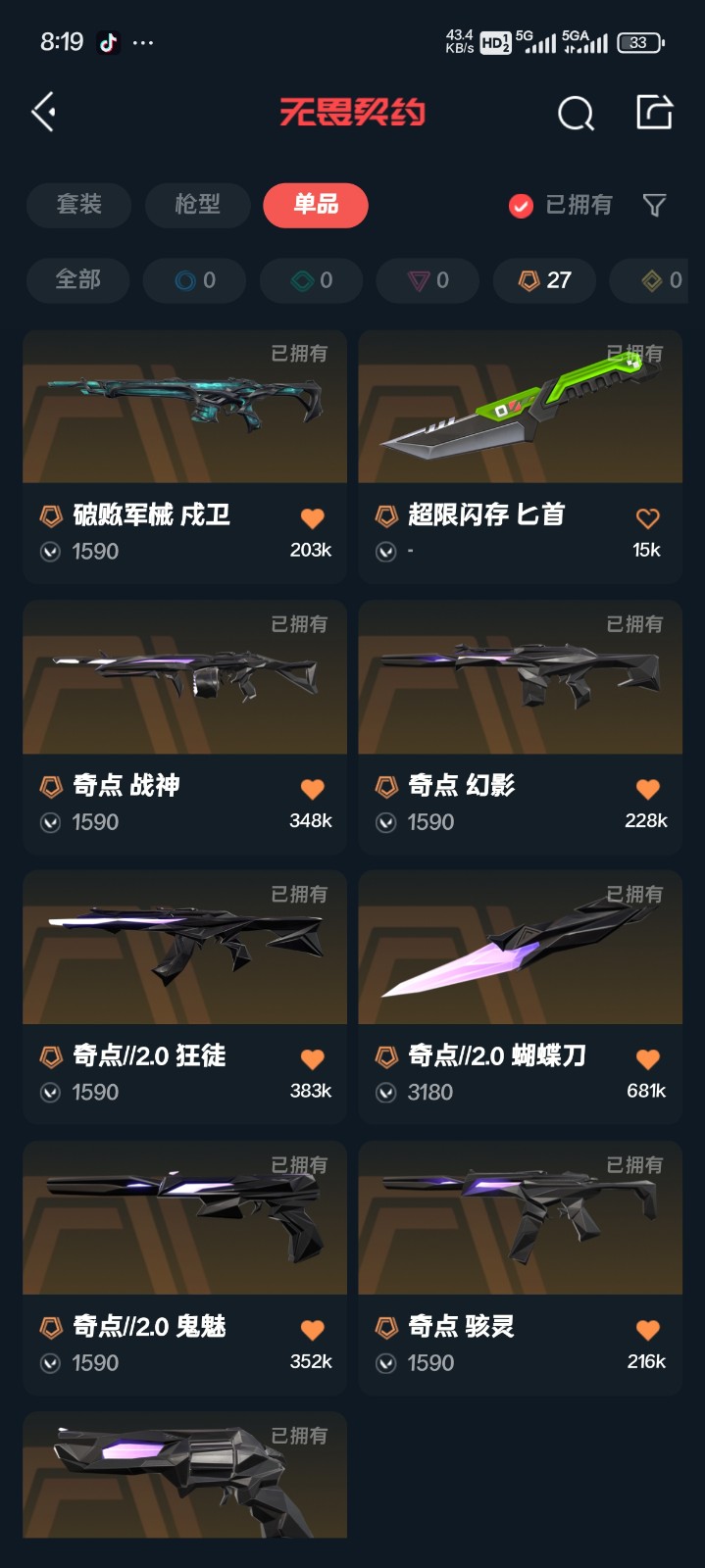705x1568 pixels.
Task: Select the 全部 rarity chip
Action: pyautogui.click(x=77, y=280)
